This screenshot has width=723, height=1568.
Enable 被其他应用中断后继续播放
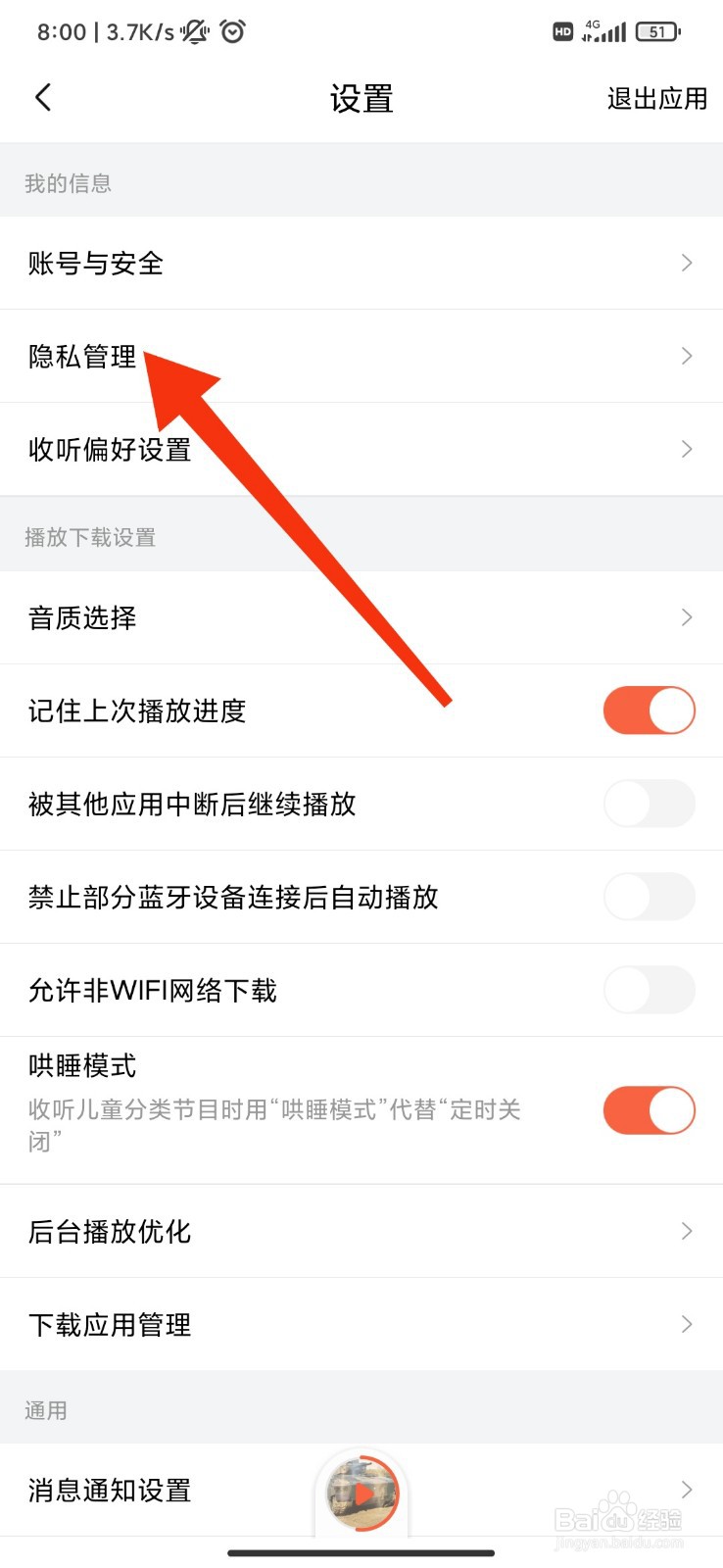[x=649, y=804]
